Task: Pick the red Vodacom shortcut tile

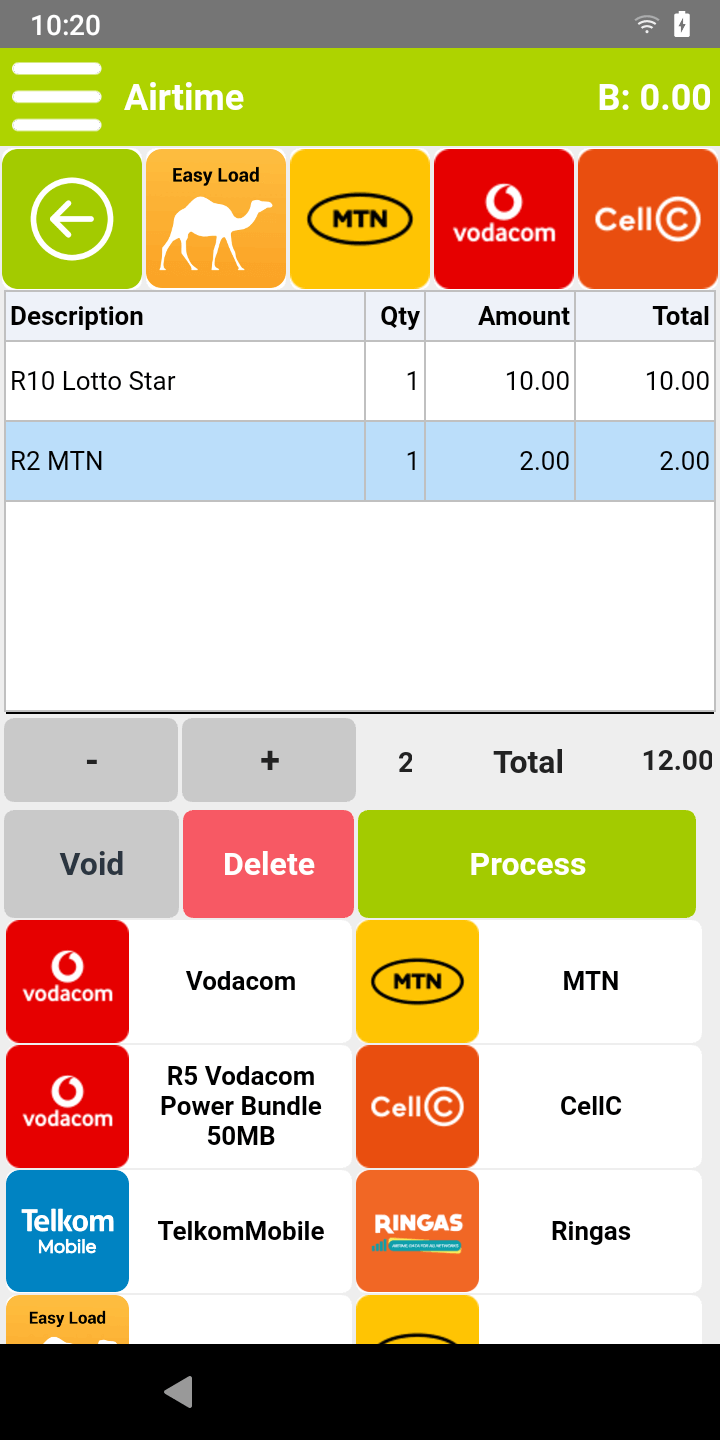Action: pyautogui.click(x=504, y=219)
